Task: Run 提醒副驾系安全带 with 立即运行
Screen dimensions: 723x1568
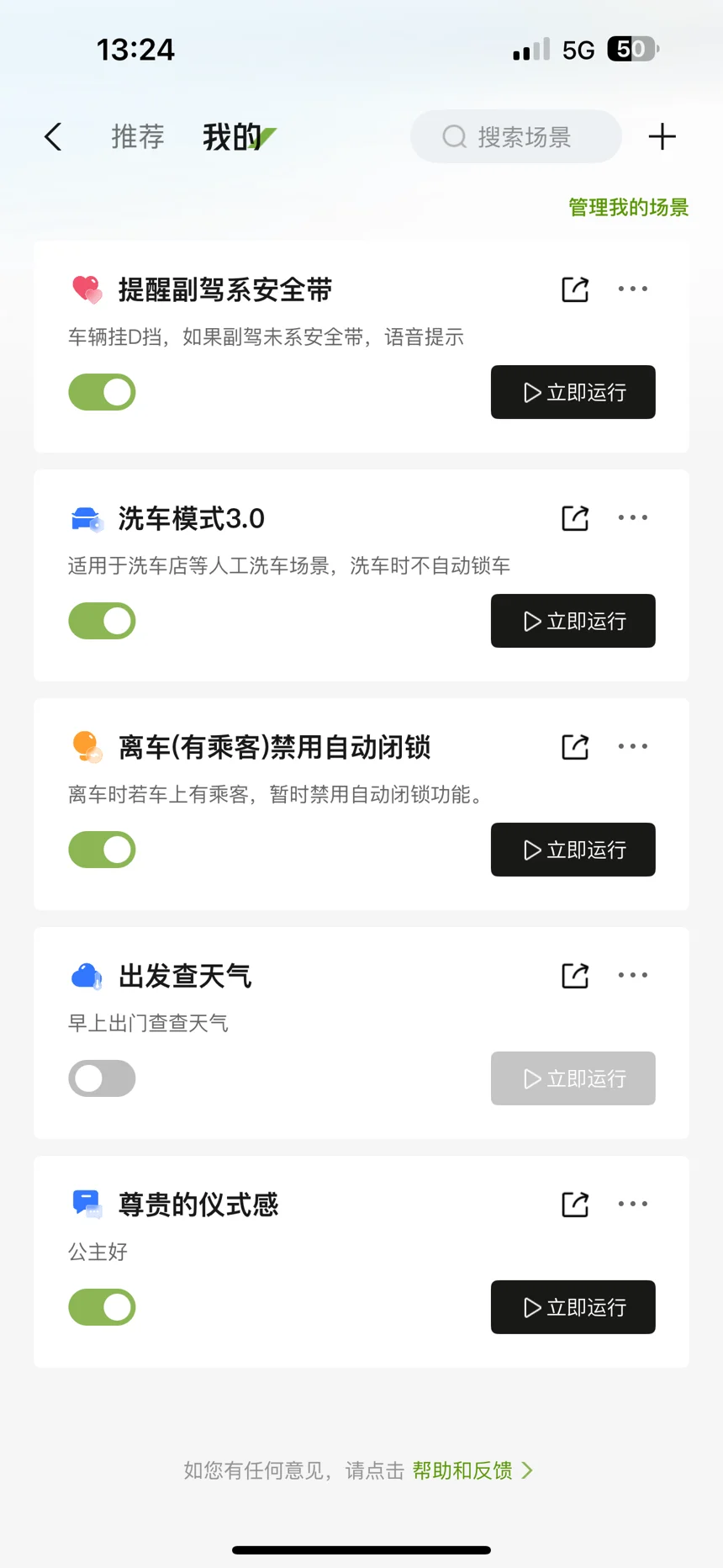Action: [573, 392]
